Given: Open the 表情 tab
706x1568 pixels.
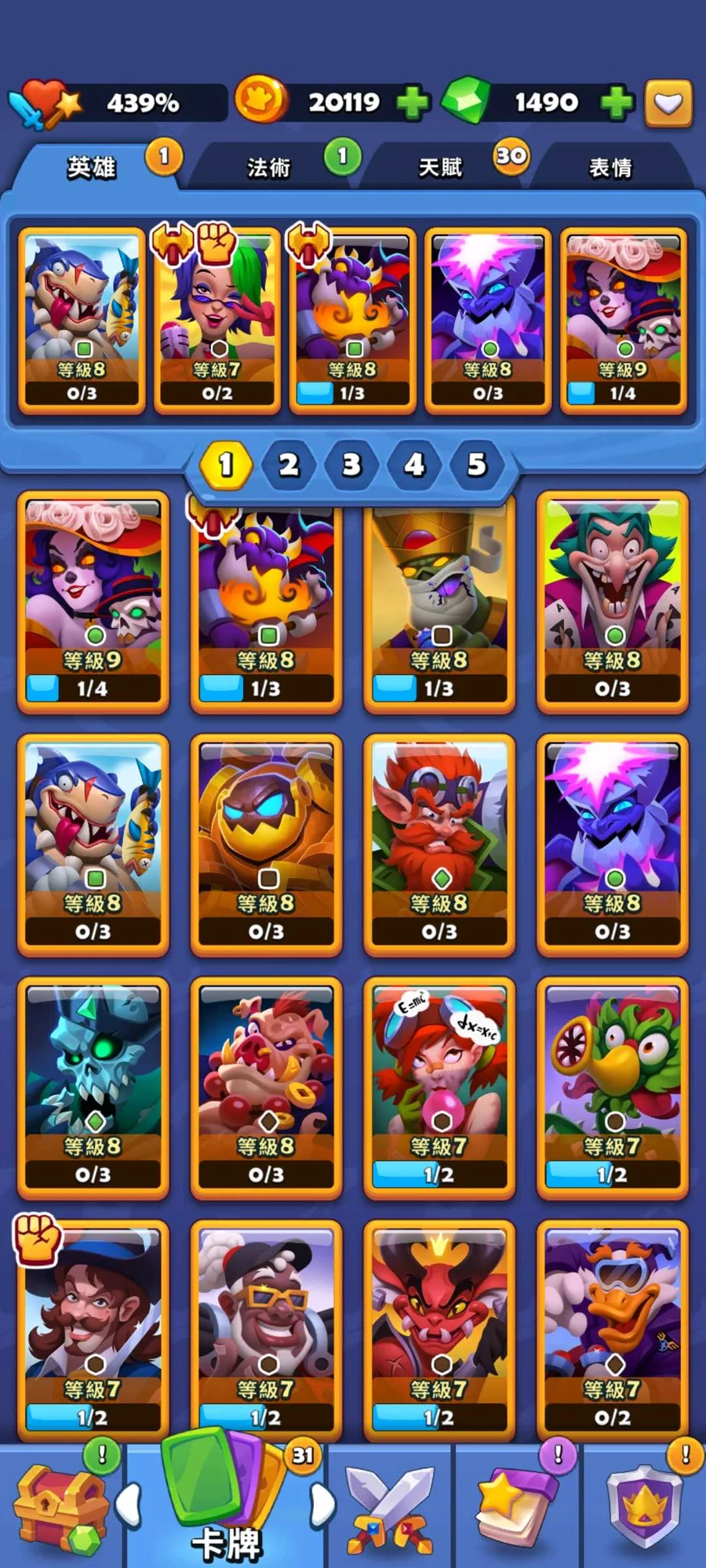Looking at the screenshot, I should pos(610,167).
